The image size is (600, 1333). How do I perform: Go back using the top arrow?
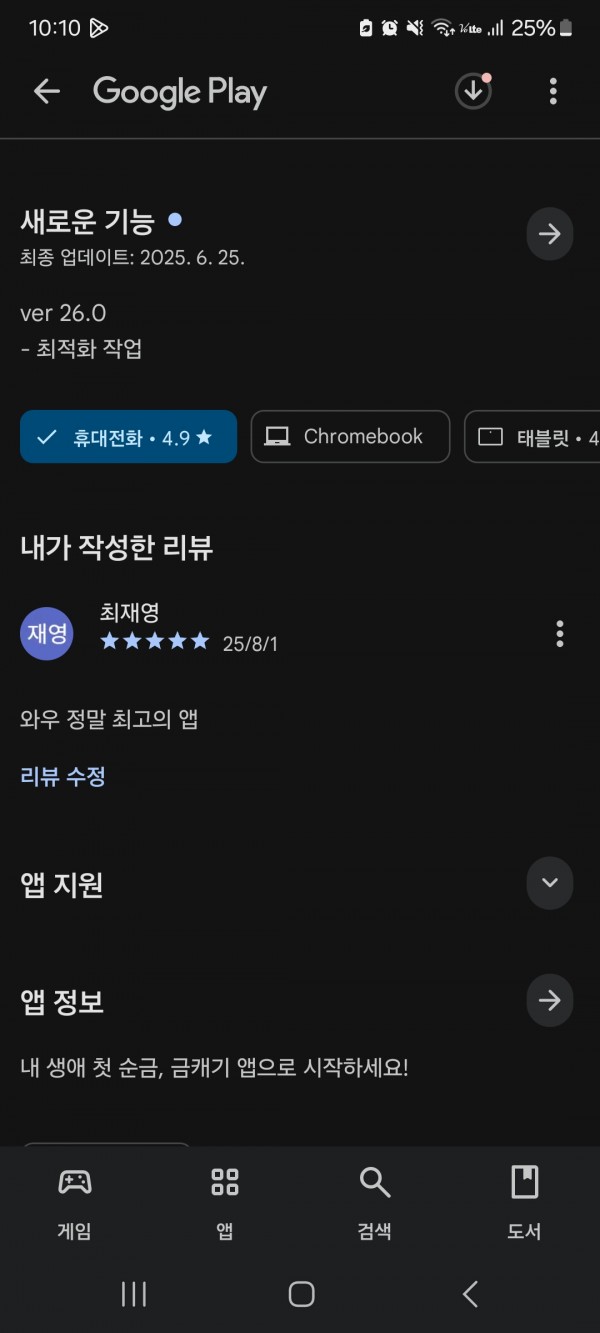coord(47,92)
